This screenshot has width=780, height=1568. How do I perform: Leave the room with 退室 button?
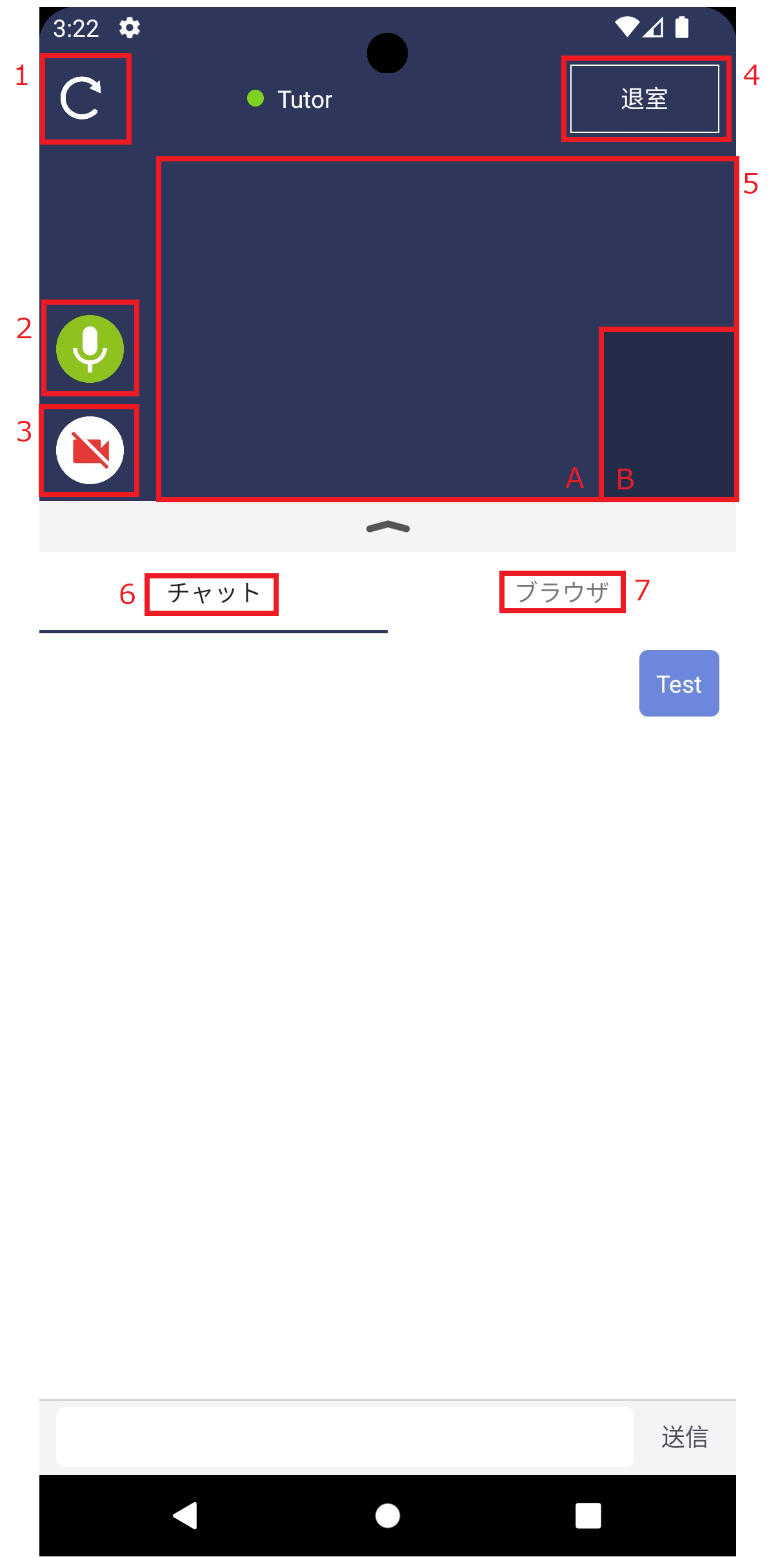point(645,99)
